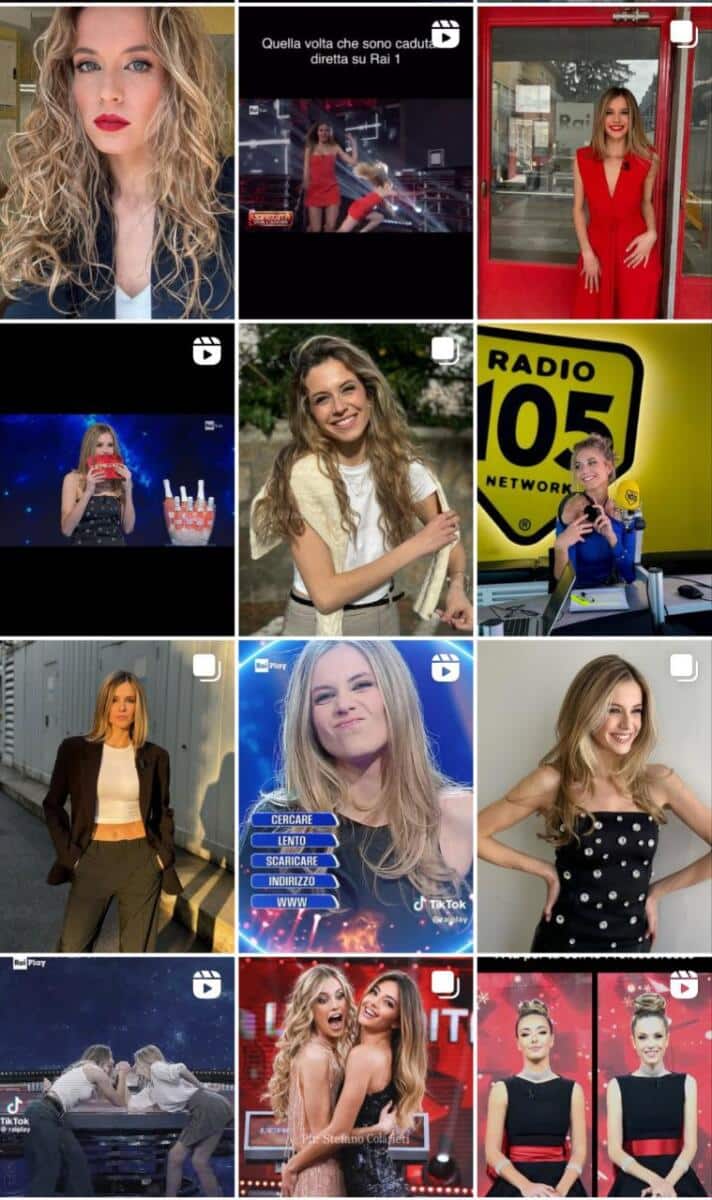Open the red jumpsuit post by the red door
Image resolution: width=712 pixels, height=1200 pixels.
tap(594, 162)
